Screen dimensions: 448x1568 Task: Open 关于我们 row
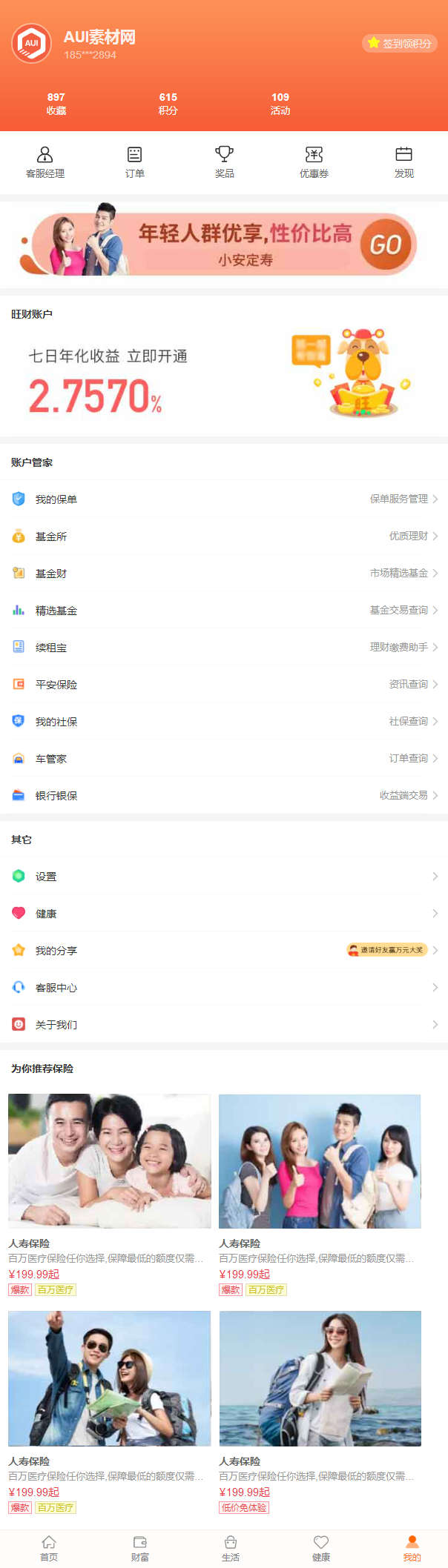point(223,1024)
